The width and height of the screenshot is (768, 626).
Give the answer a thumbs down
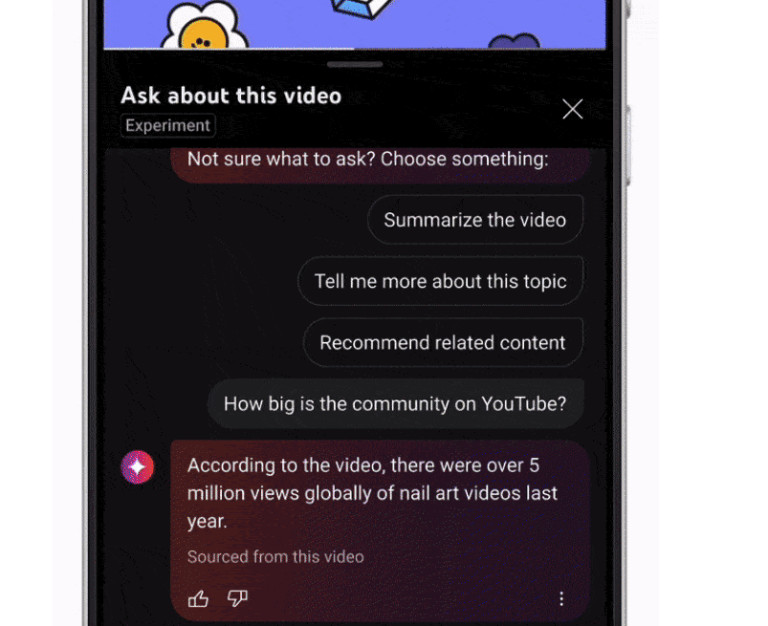click(x=237, y=598)
